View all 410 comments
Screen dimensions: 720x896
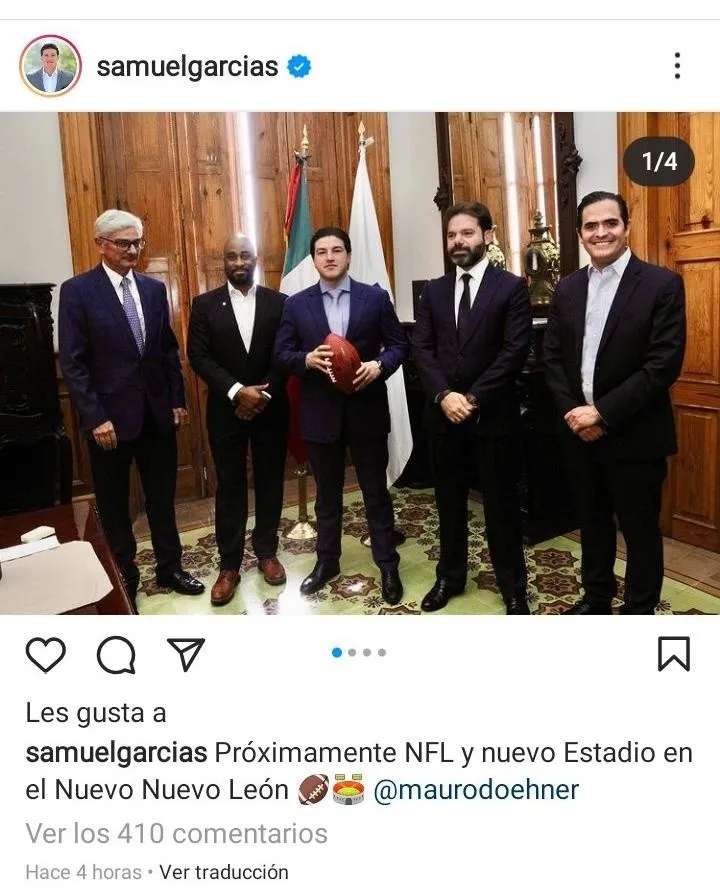pyautogui.click(x=176, y=833)
